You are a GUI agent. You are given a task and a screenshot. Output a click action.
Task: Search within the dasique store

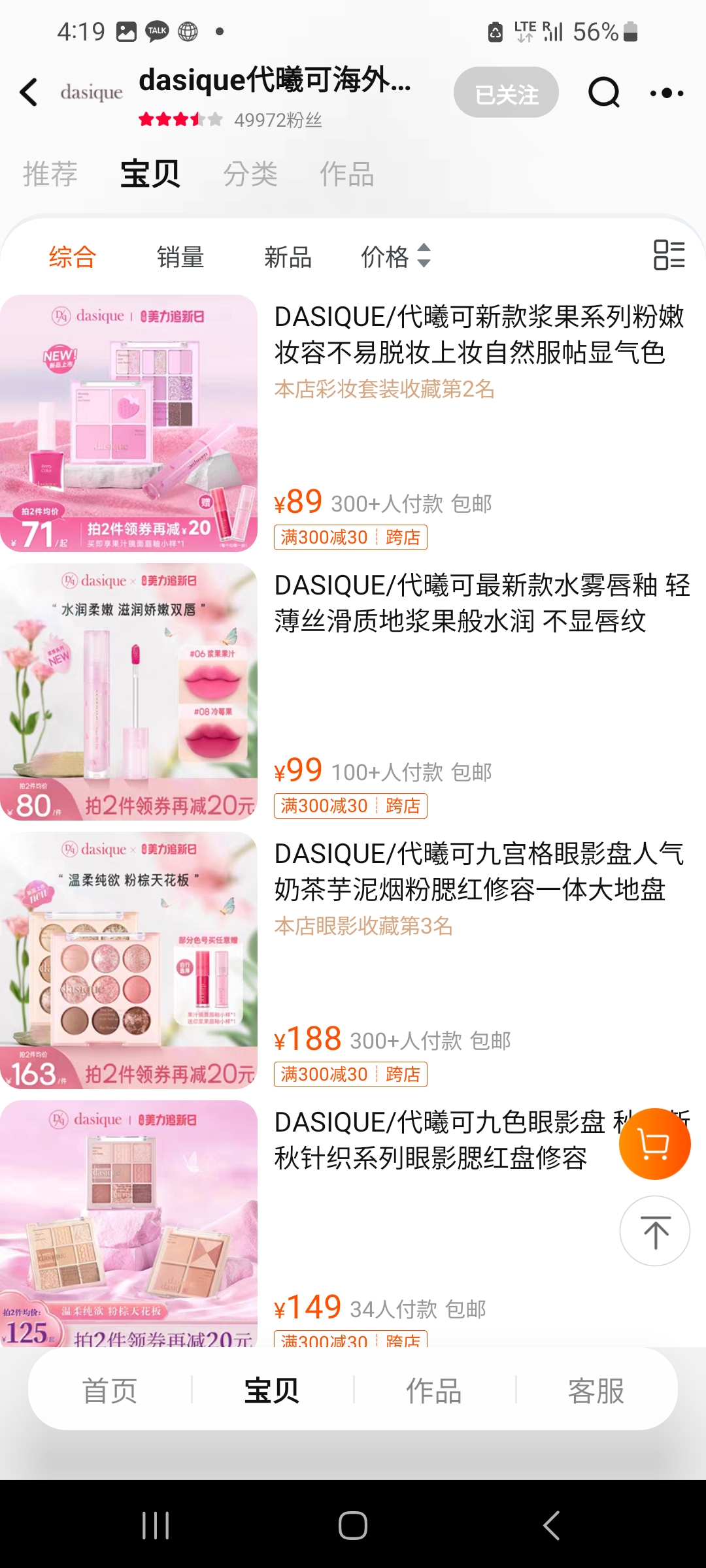click(x=603, y=93)
